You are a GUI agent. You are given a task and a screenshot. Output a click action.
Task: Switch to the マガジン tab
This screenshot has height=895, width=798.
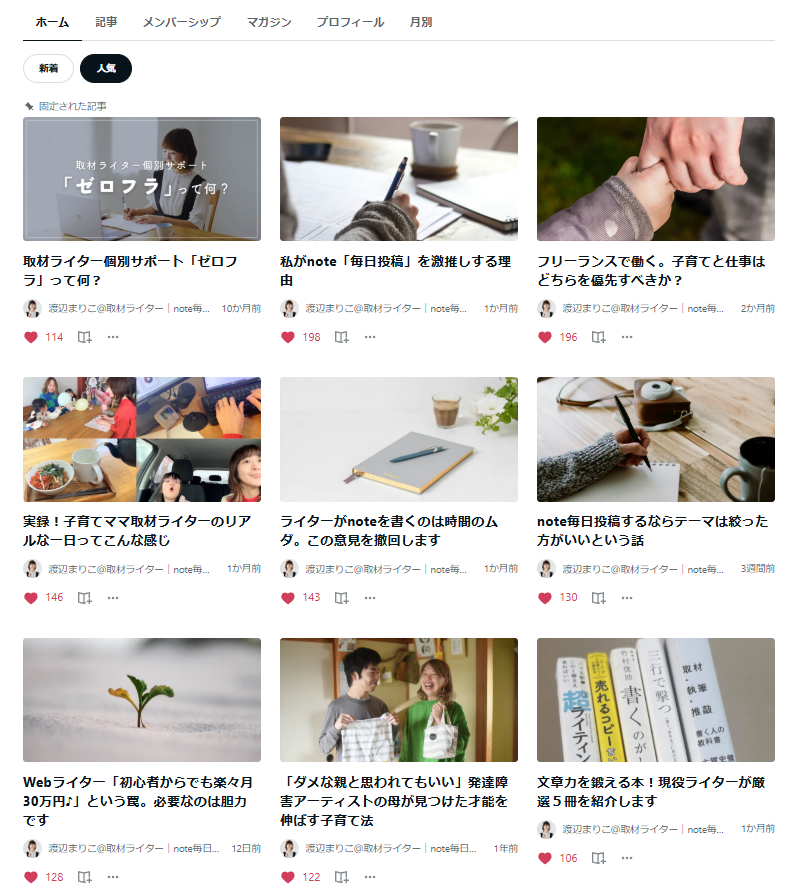click(x=269, y=22)
